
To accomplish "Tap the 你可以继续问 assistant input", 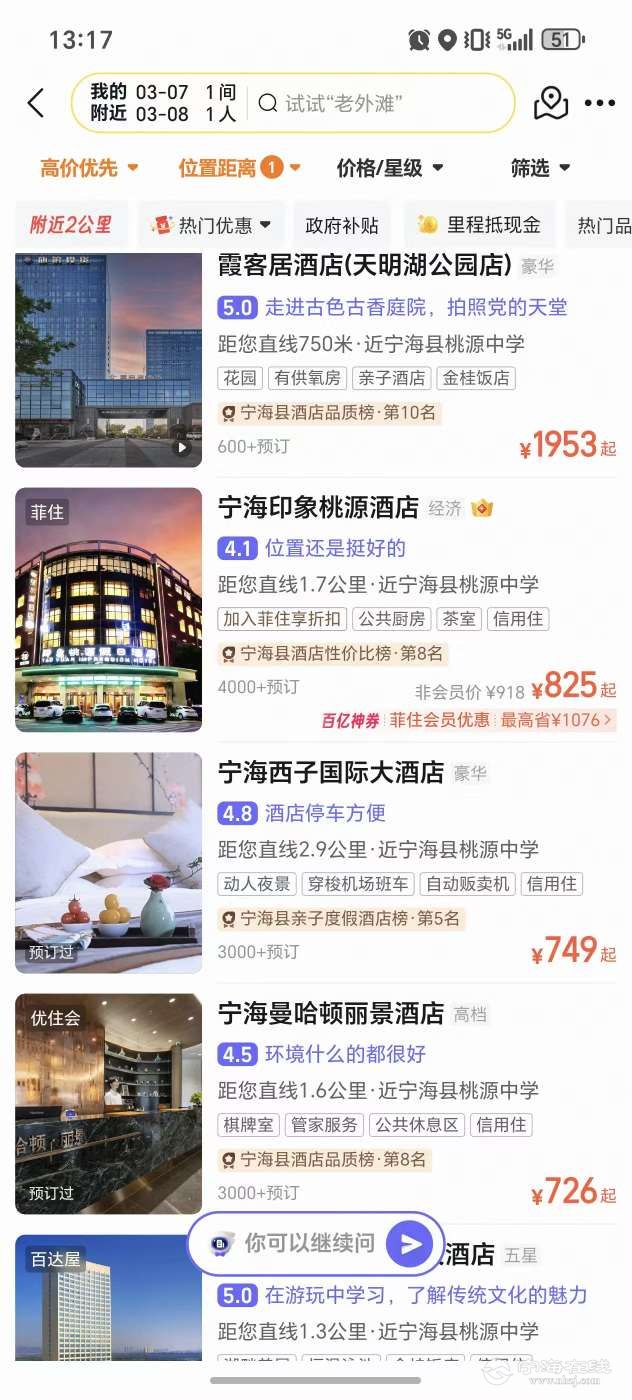I will [309, 1243].
